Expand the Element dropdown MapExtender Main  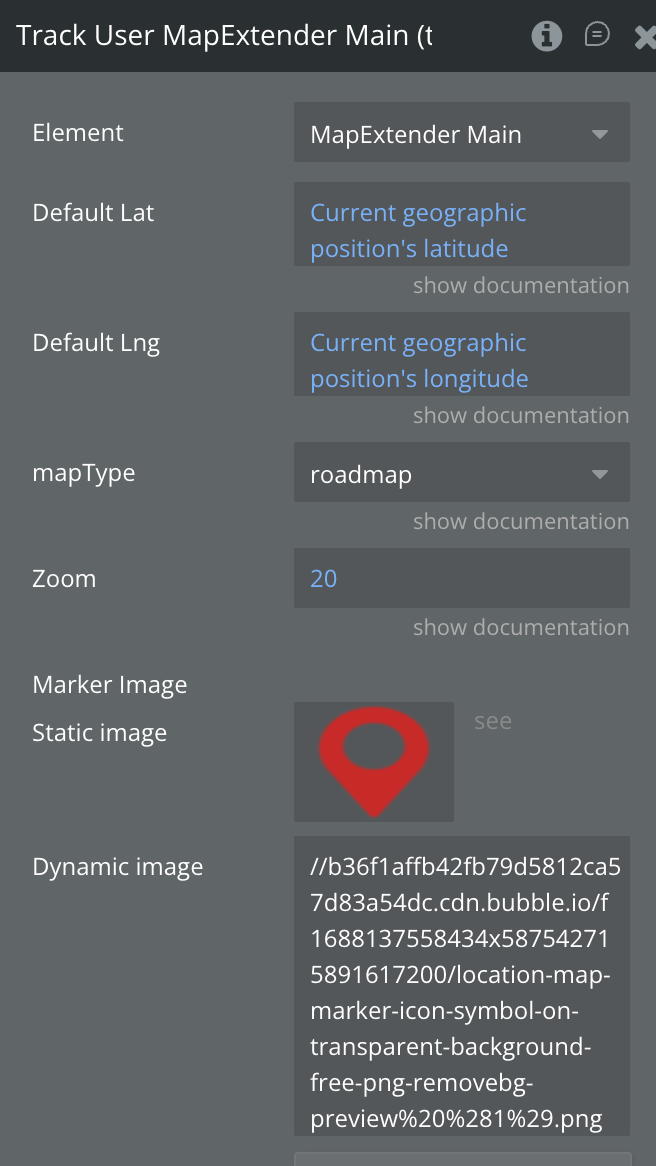point(461,134)
